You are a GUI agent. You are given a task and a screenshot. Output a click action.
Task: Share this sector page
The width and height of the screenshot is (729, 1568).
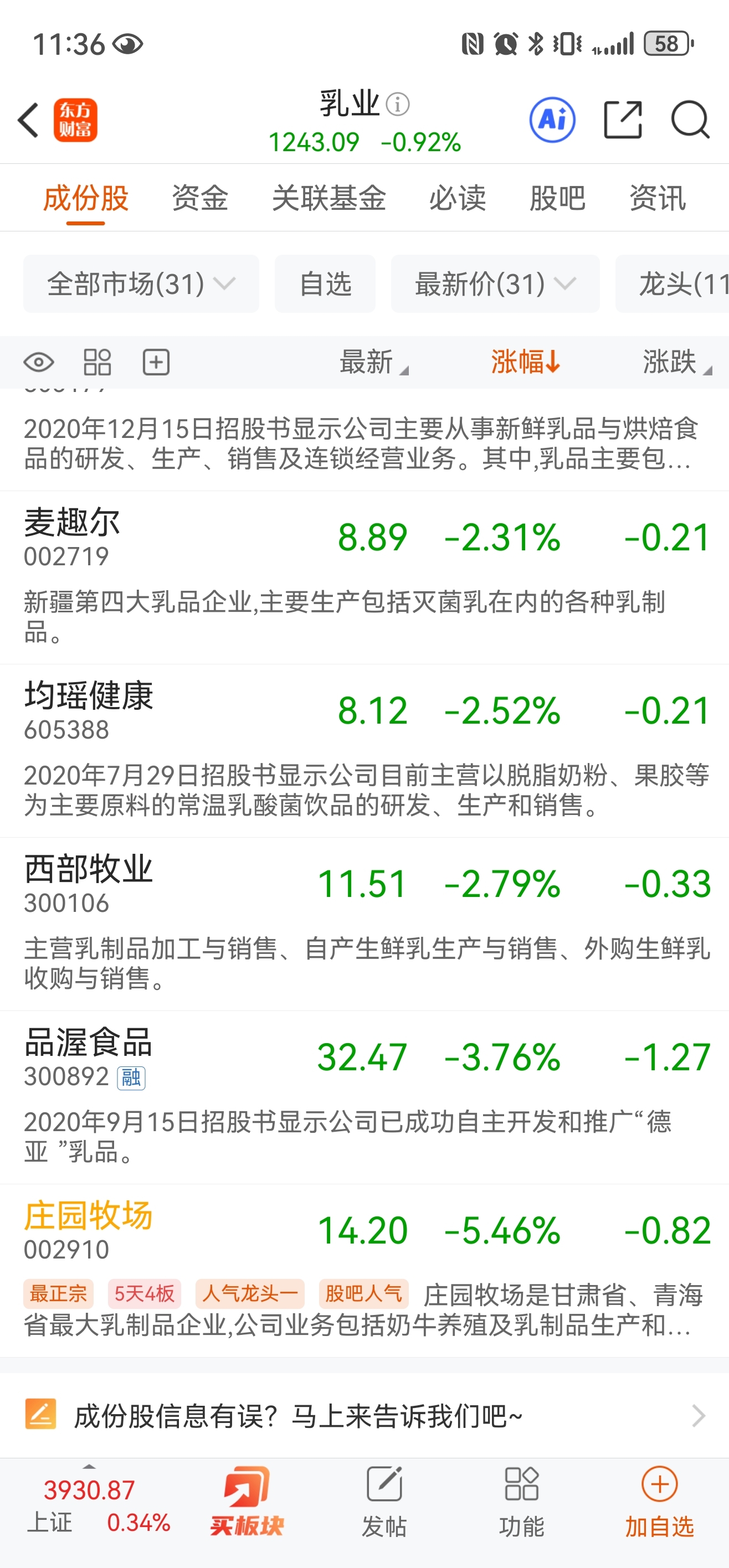pos(623,120)
